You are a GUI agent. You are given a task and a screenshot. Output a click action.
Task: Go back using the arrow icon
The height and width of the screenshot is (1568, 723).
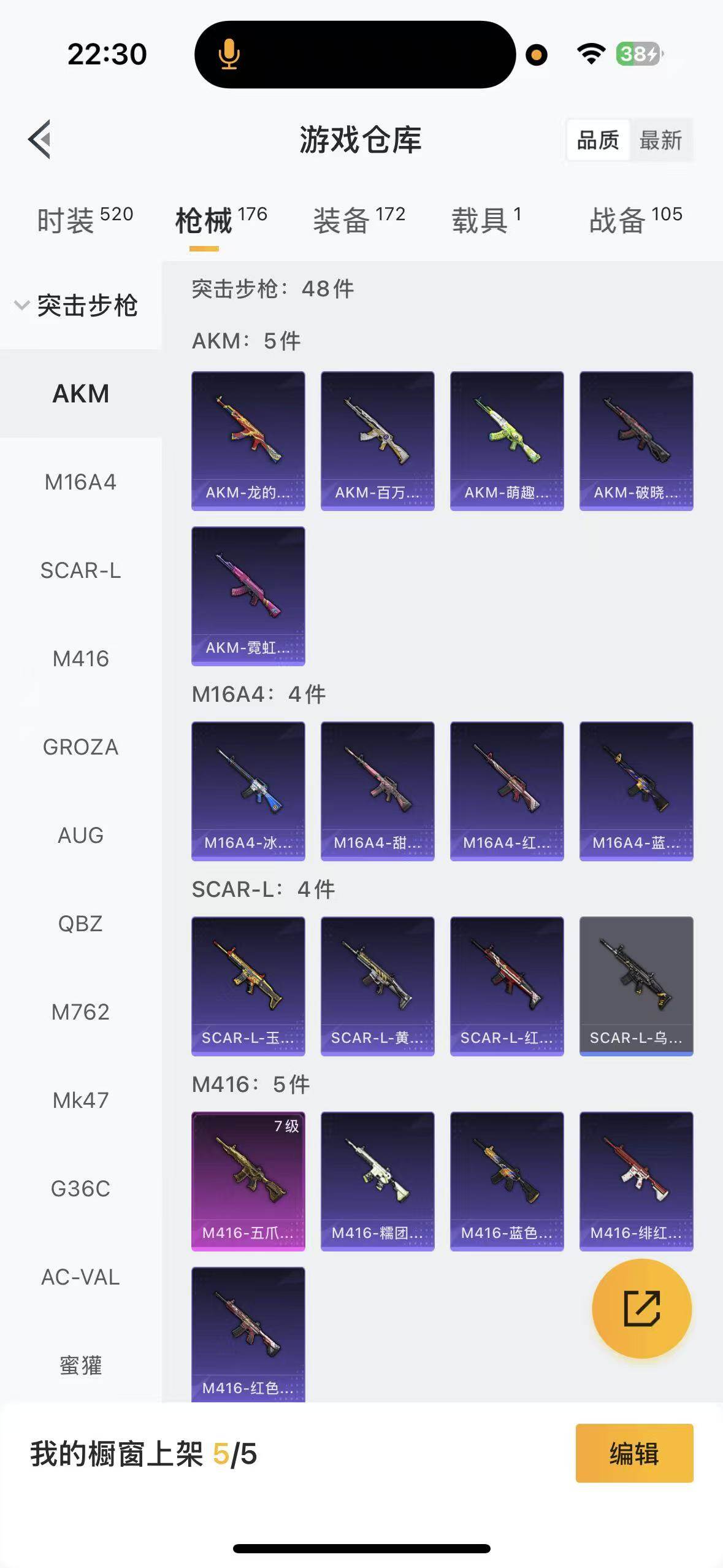(x=40, y=139)
